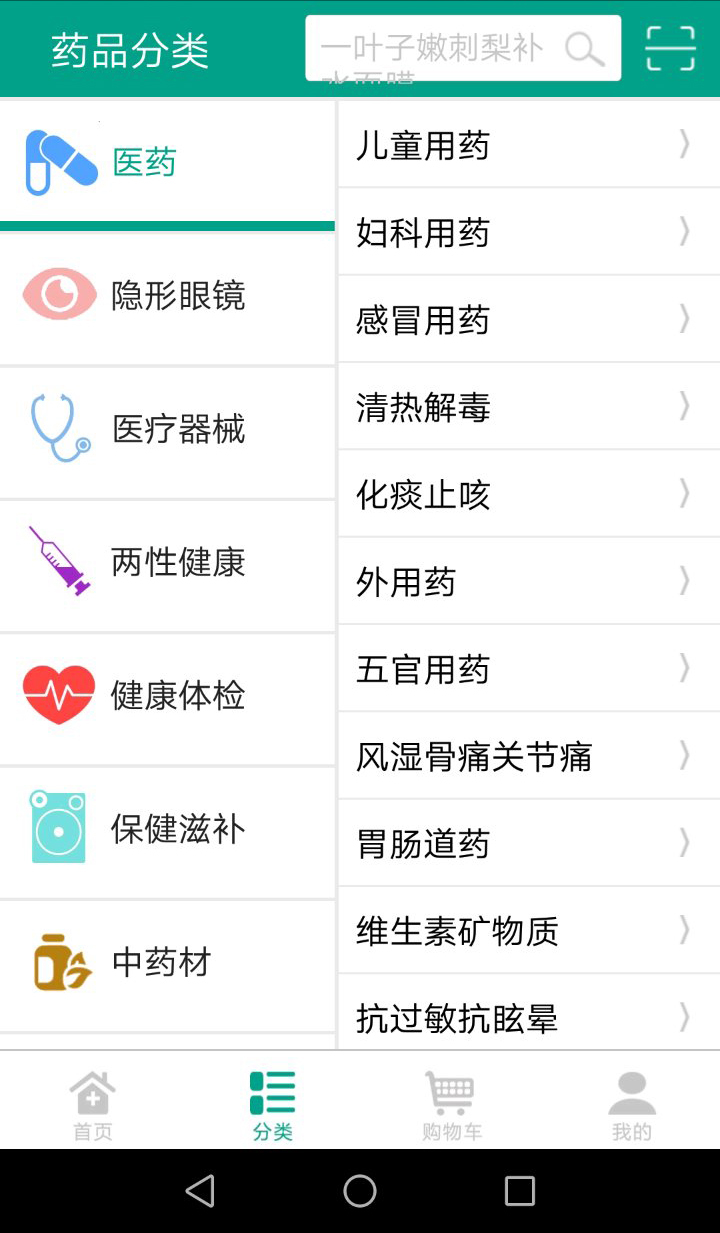Open the 外用药 list

point(528,581)
